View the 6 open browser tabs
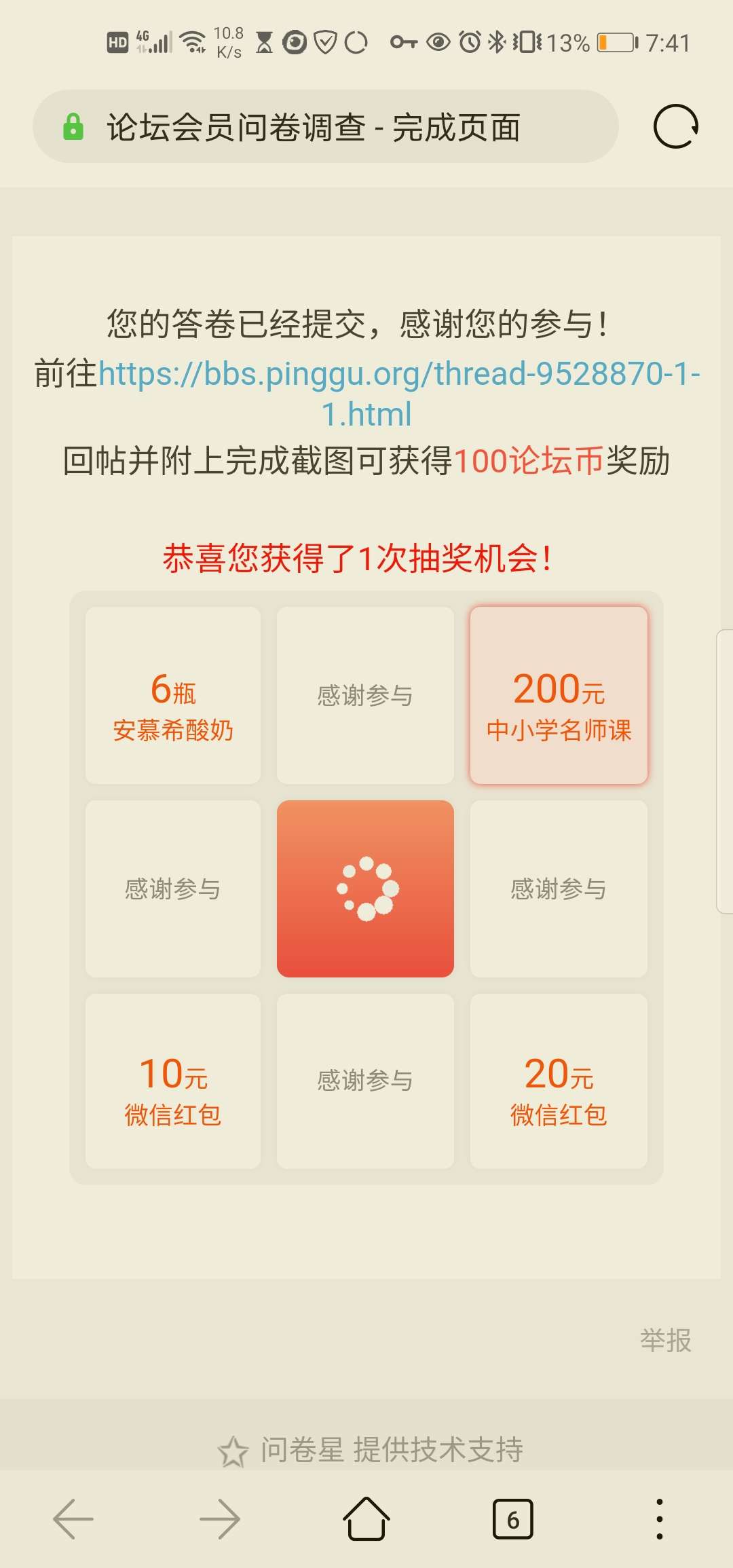 click(x=512, y=1519)
